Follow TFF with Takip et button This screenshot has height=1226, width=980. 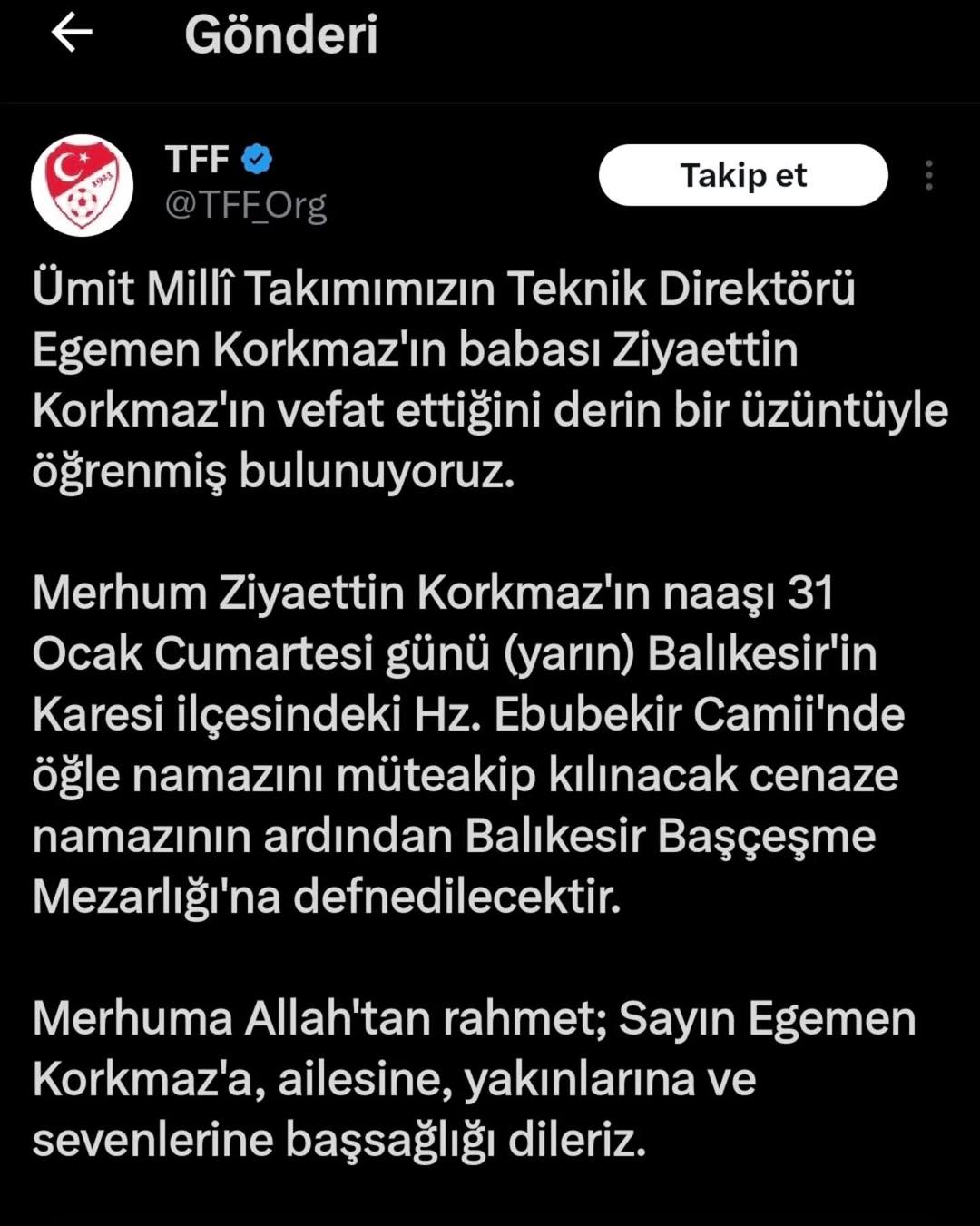(x=742, y=175)
